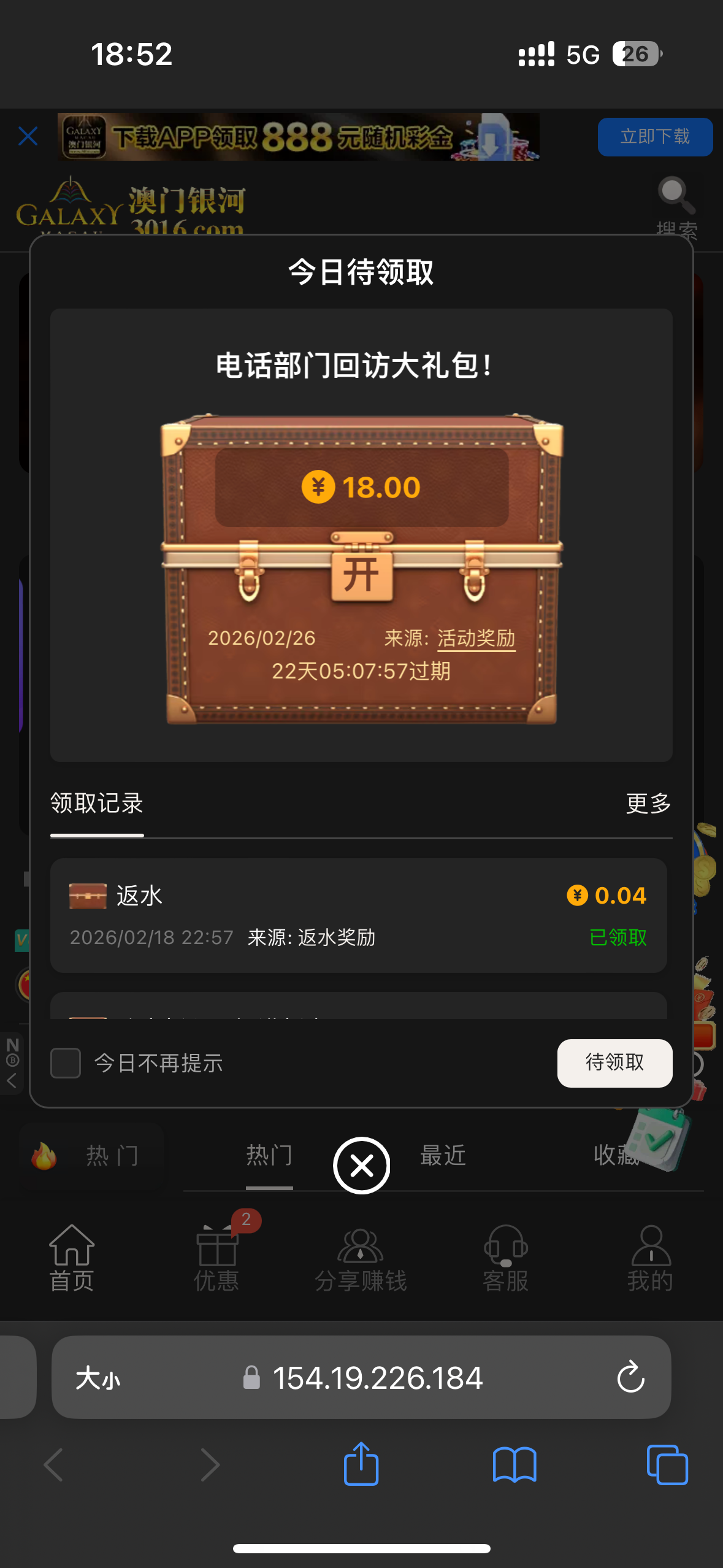Select the 领取记录 tab
The width and height of the screenshot is (723, 1568).
click(97, 804)
